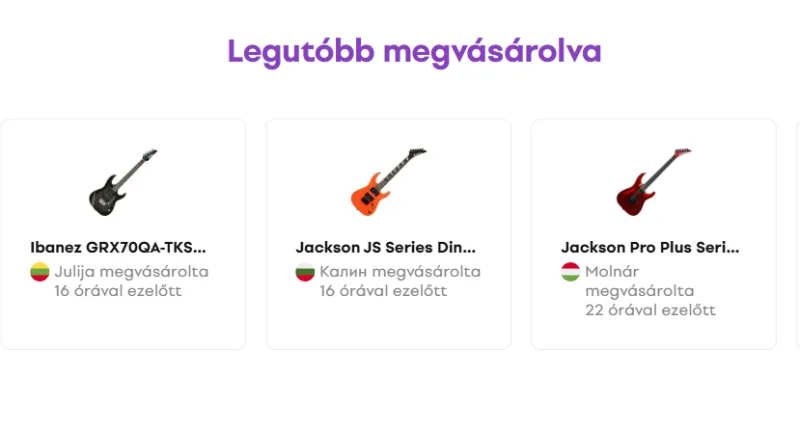View the Jackson JS Series Dinky product card
The width and height of the screenshot is (800, 429).
pyautogui.click(x=387, y=234)
